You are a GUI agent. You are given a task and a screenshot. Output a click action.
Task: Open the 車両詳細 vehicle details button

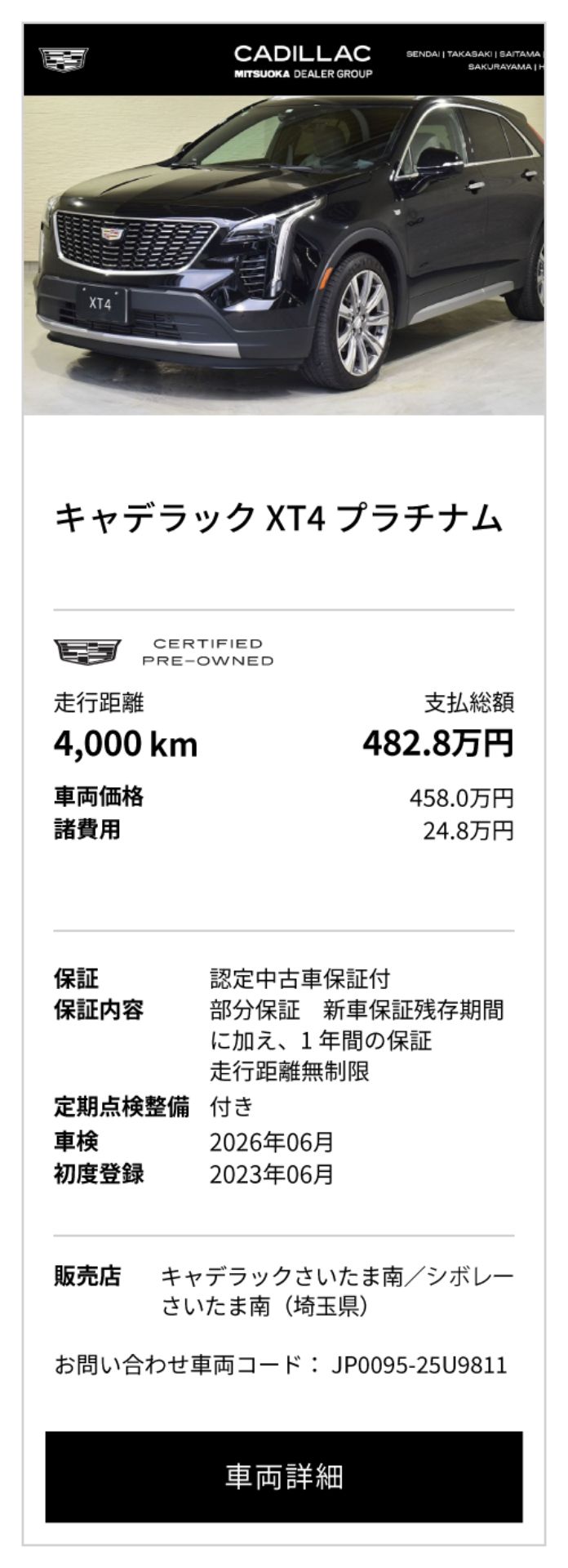pos(283,1476)
